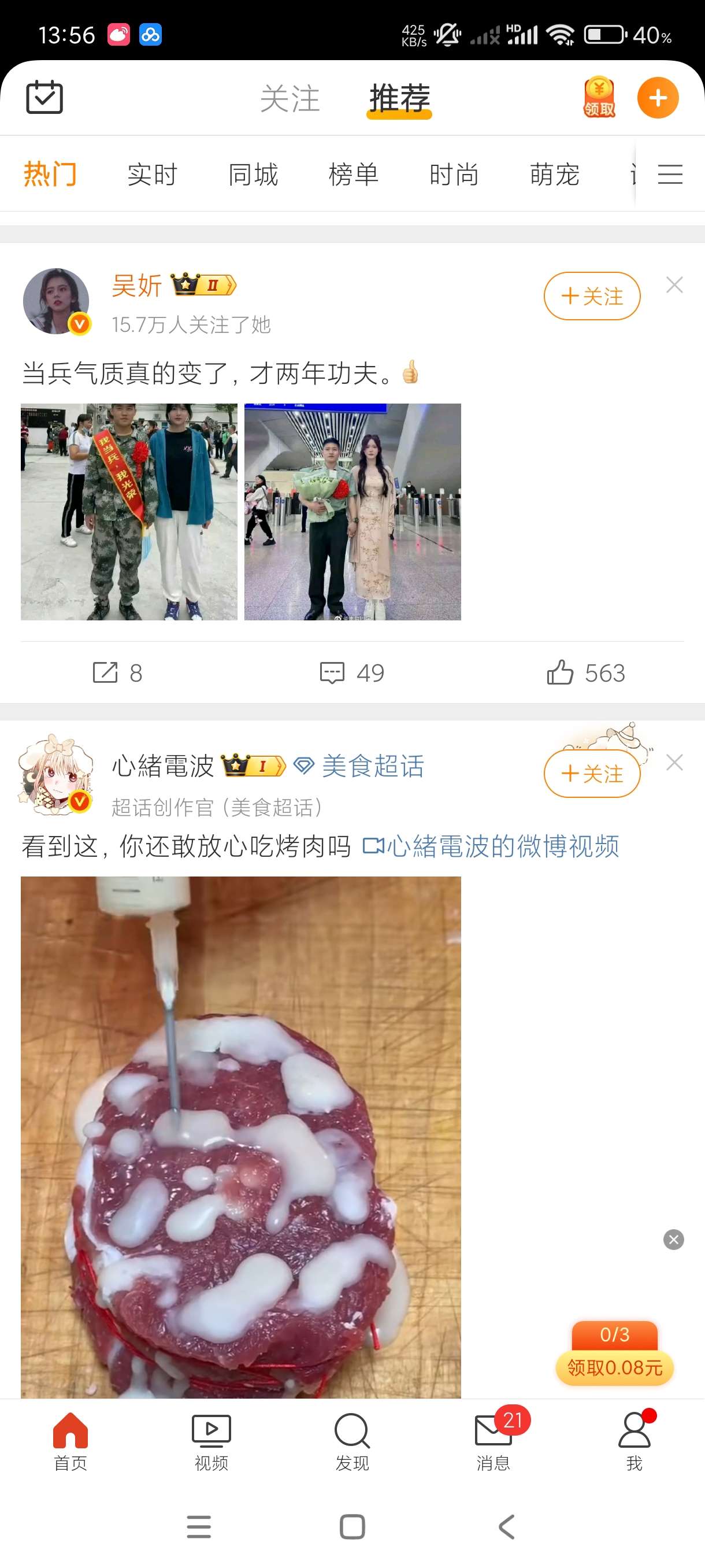Open the station photo in 吴妡's post
This screenshot has width=705, height=1568.
[x=352, y=512]
